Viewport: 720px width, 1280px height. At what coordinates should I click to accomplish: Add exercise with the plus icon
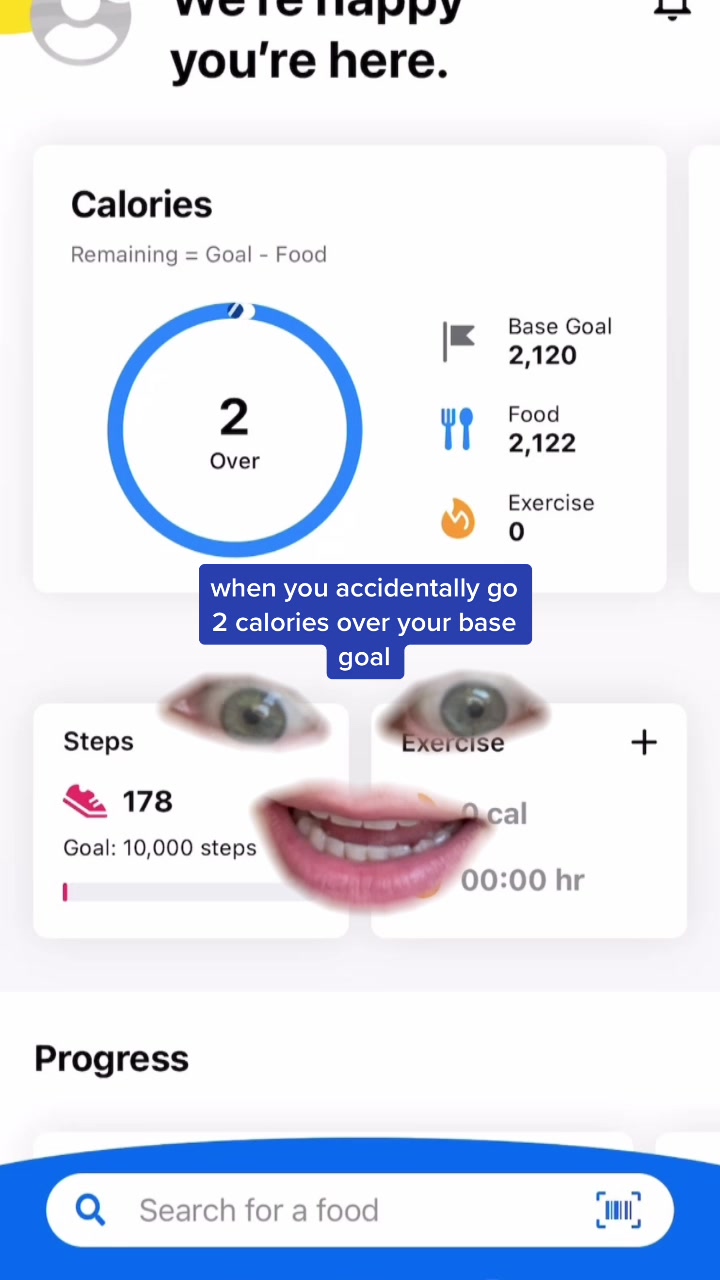tap(644, 742)
